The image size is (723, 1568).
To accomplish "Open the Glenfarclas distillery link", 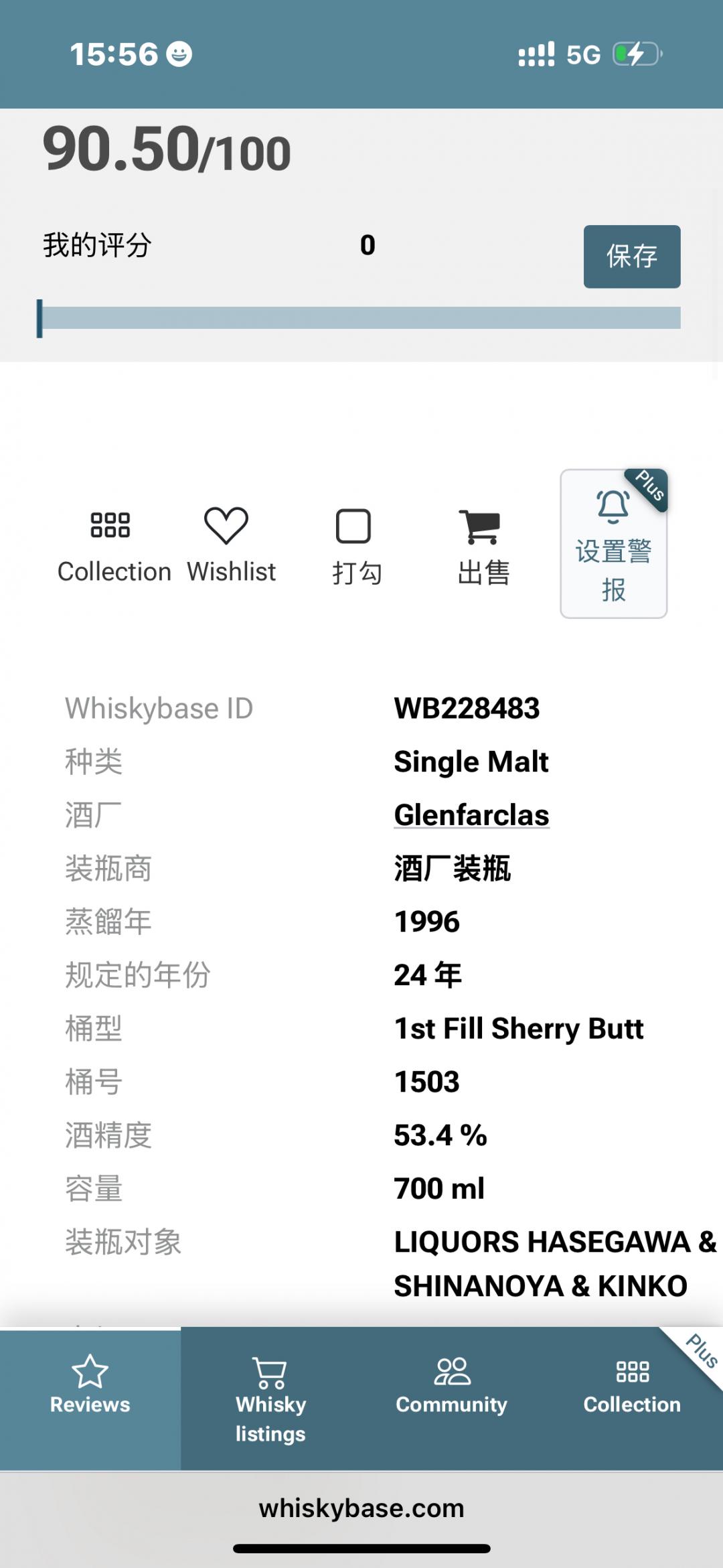I will click(471, 814).
